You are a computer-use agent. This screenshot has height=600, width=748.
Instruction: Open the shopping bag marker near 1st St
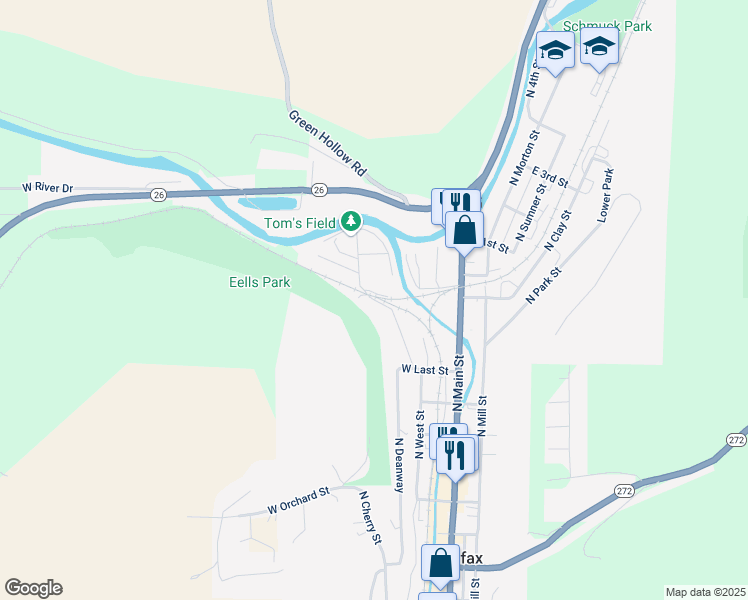coord(464,234)
